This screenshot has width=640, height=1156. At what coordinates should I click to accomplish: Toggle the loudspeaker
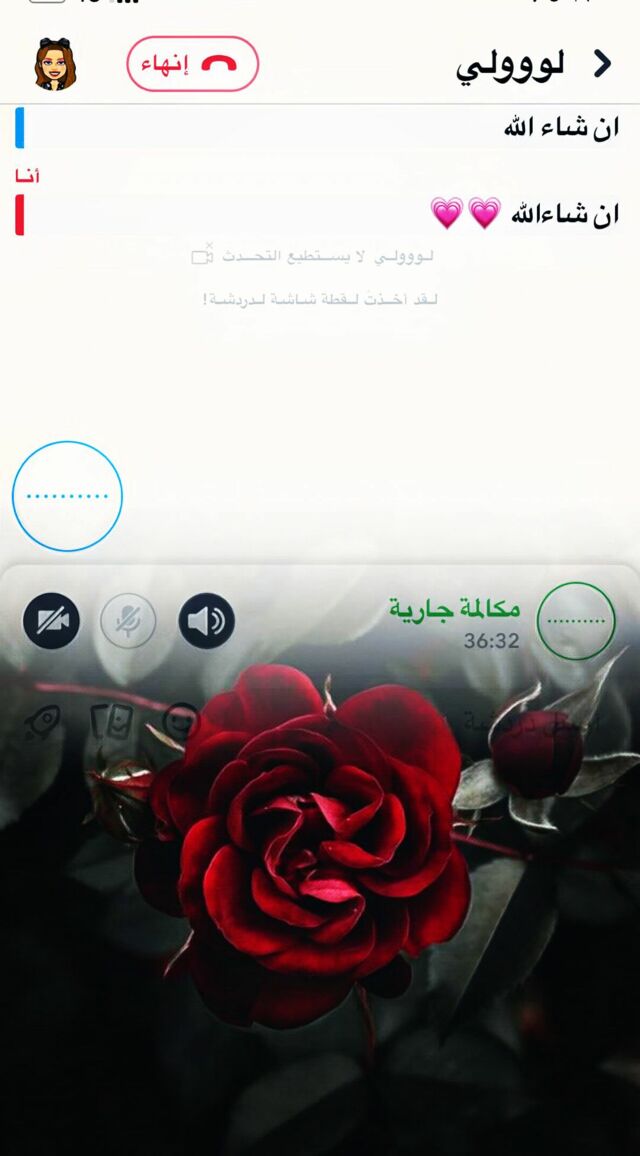[206, 621]
